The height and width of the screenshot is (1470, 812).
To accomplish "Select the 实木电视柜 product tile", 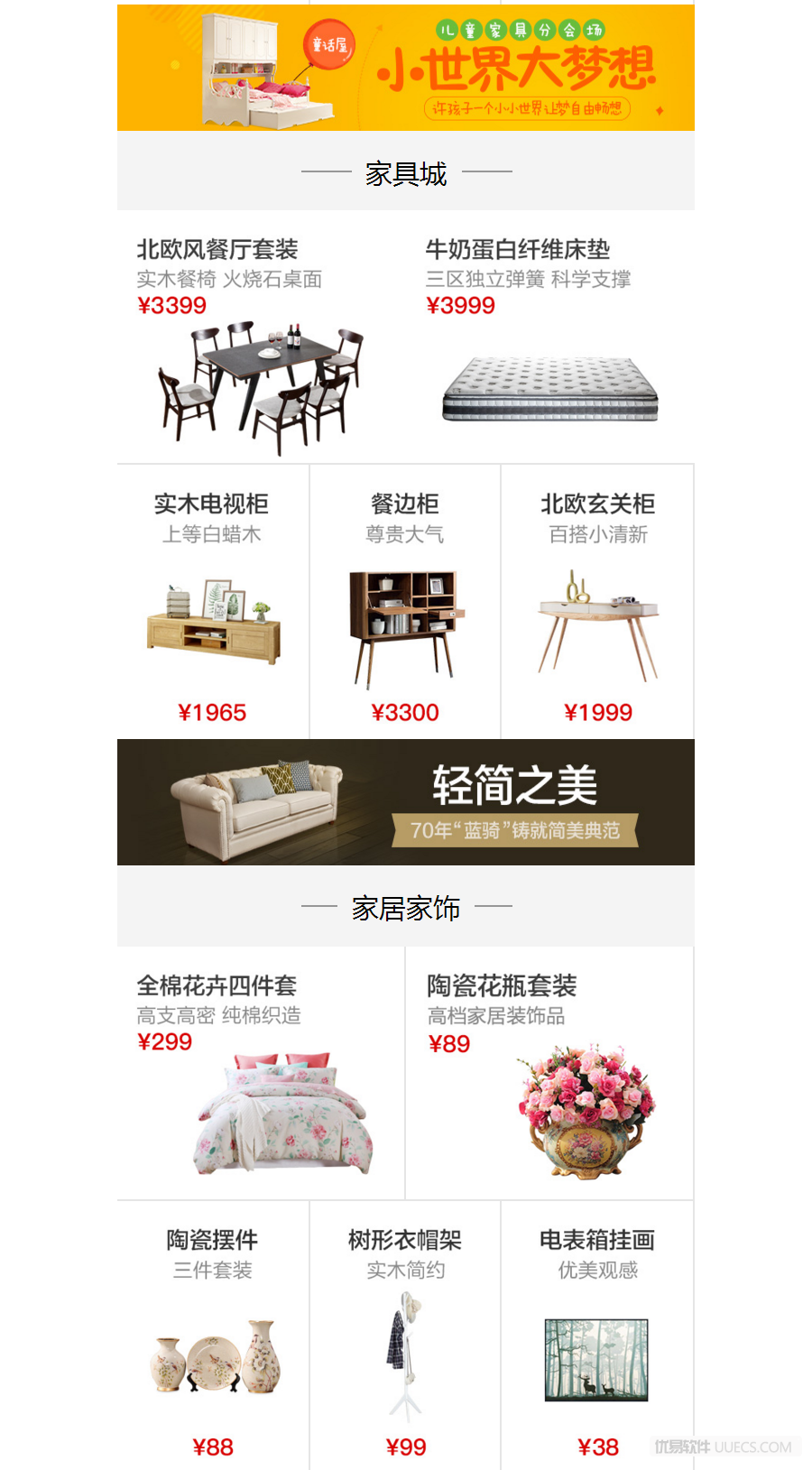I will point(213,602).
